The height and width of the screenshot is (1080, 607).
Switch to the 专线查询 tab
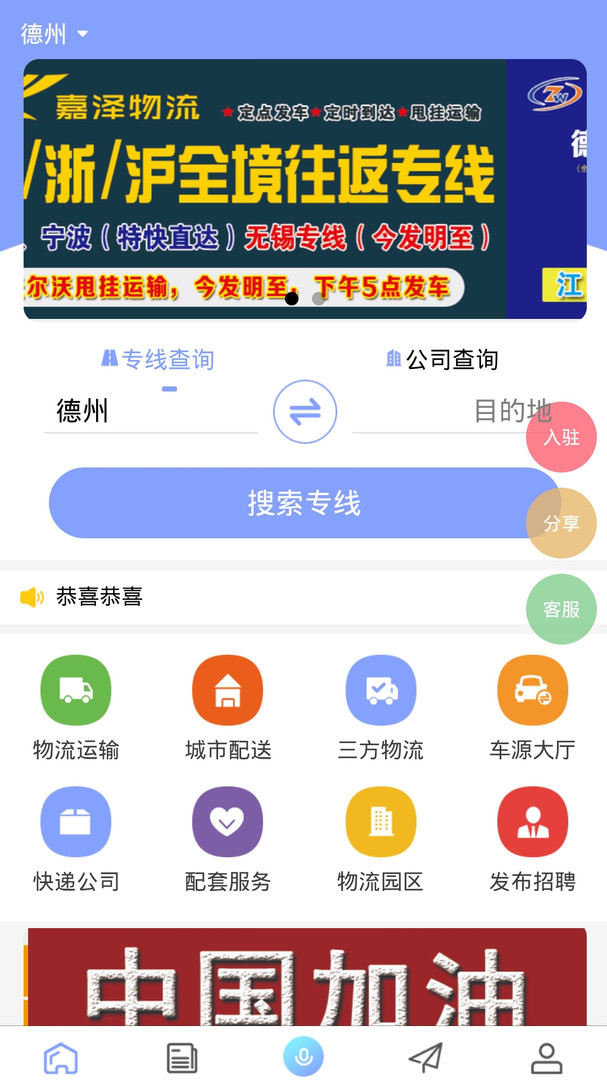coord(158,359)
